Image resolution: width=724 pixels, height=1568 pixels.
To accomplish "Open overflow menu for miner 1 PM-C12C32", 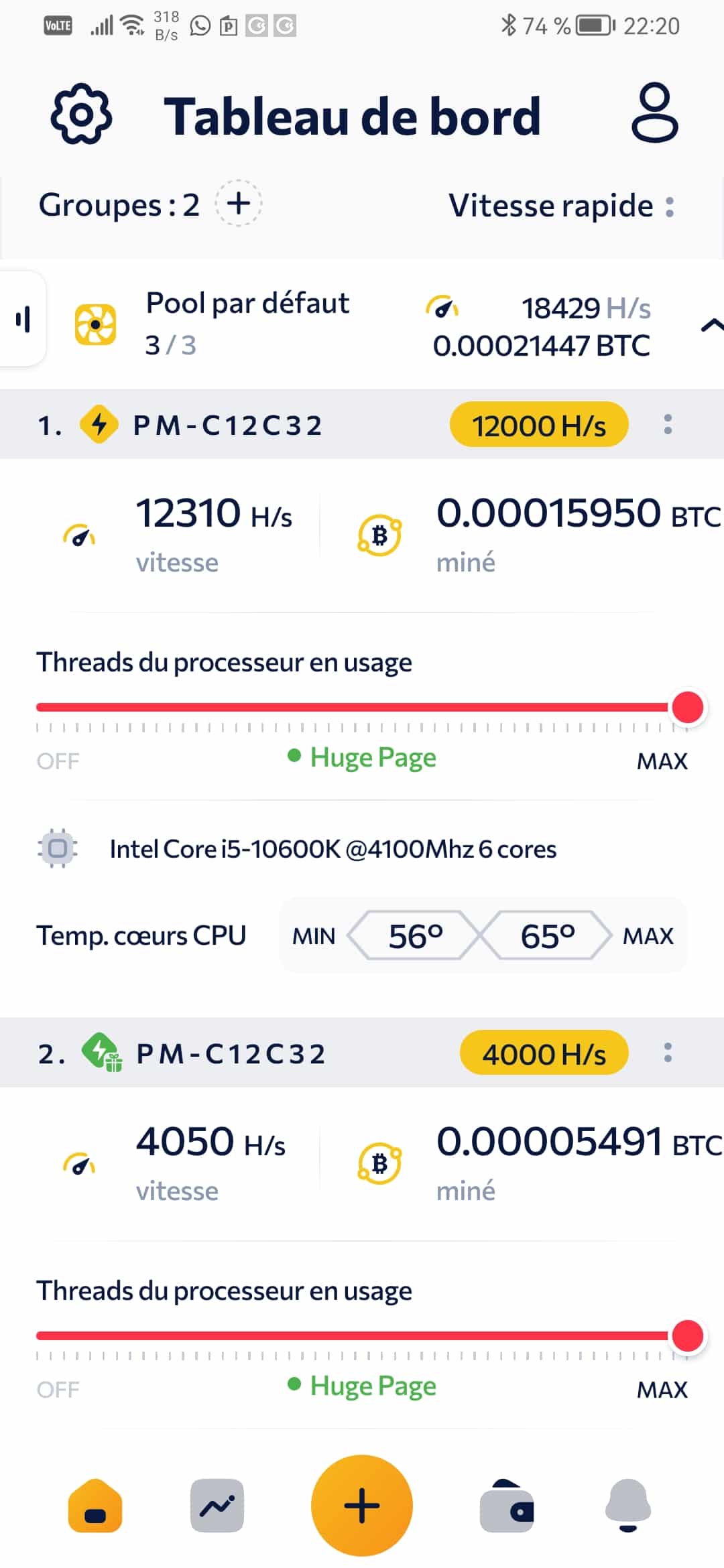I will [x=668, y=424].
